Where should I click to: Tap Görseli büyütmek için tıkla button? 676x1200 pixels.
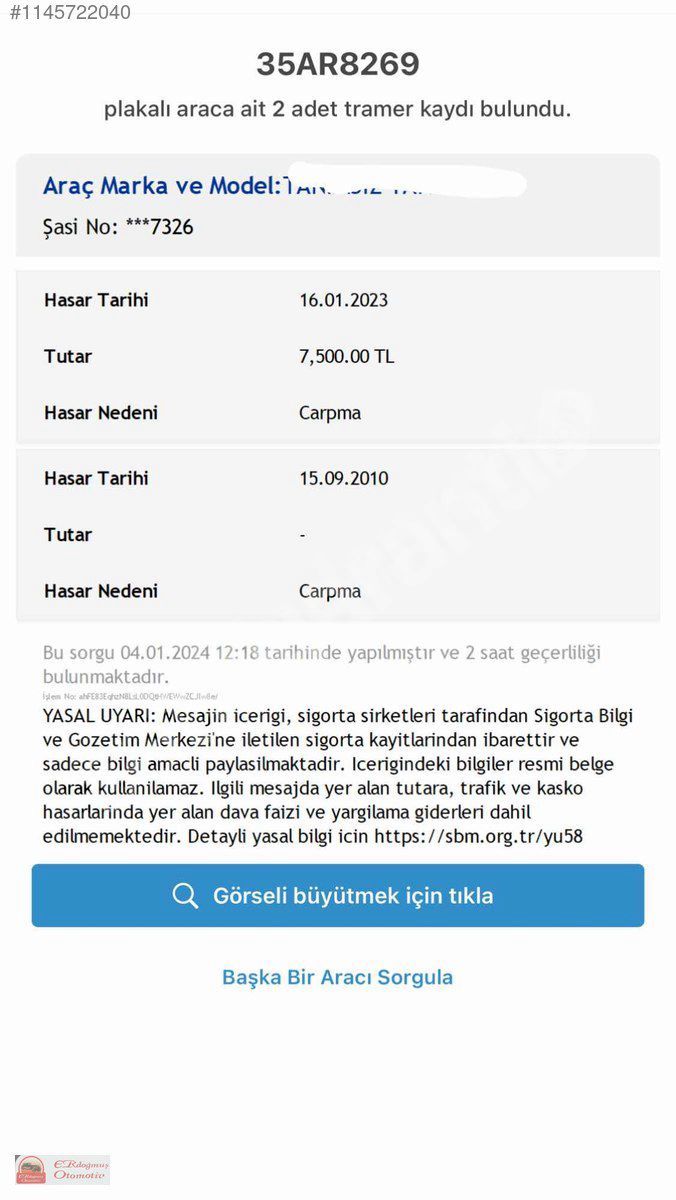click(338, 895)
